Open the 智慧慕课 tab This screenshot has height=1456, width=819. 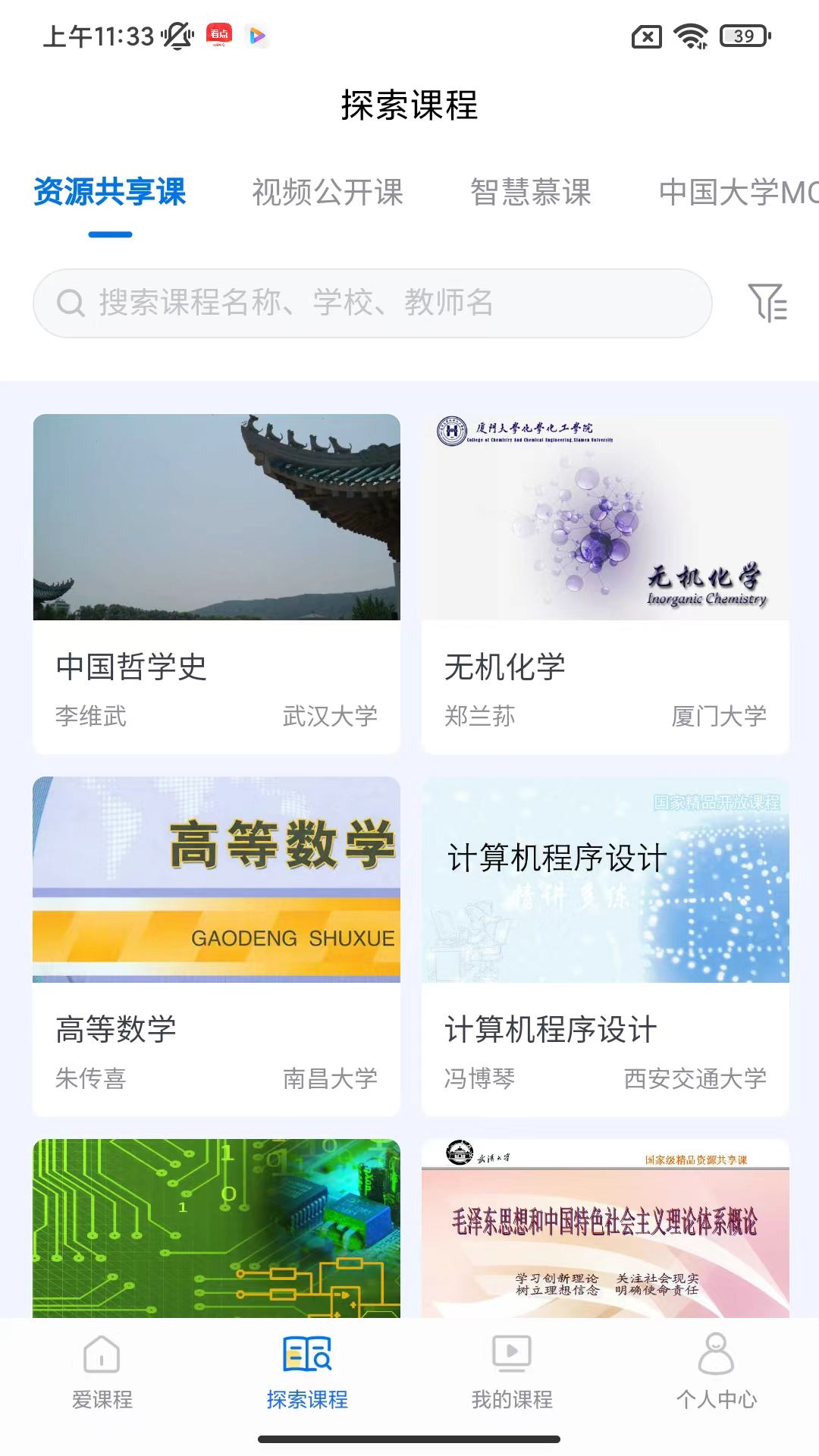(x=532, y=194)
